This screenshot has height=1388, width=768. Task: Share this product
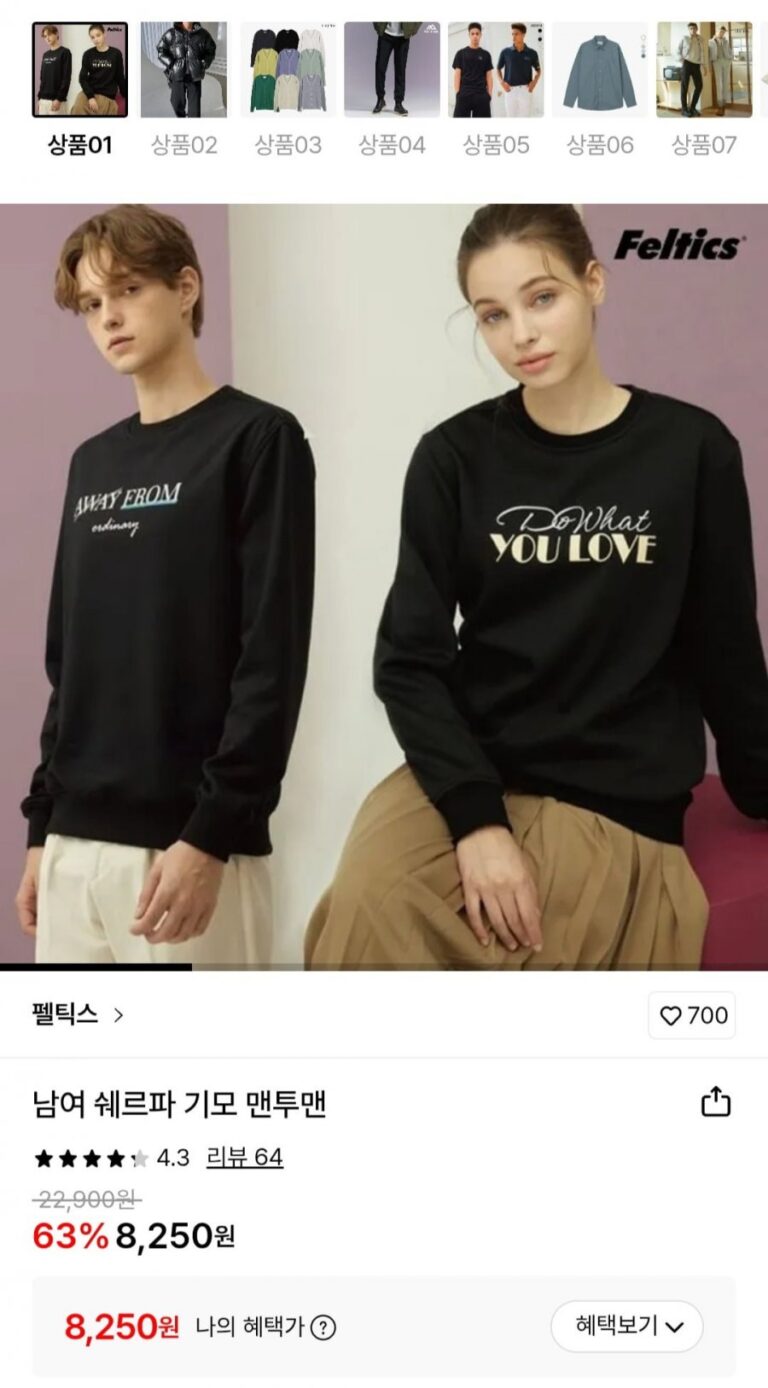pos(716,1103)
